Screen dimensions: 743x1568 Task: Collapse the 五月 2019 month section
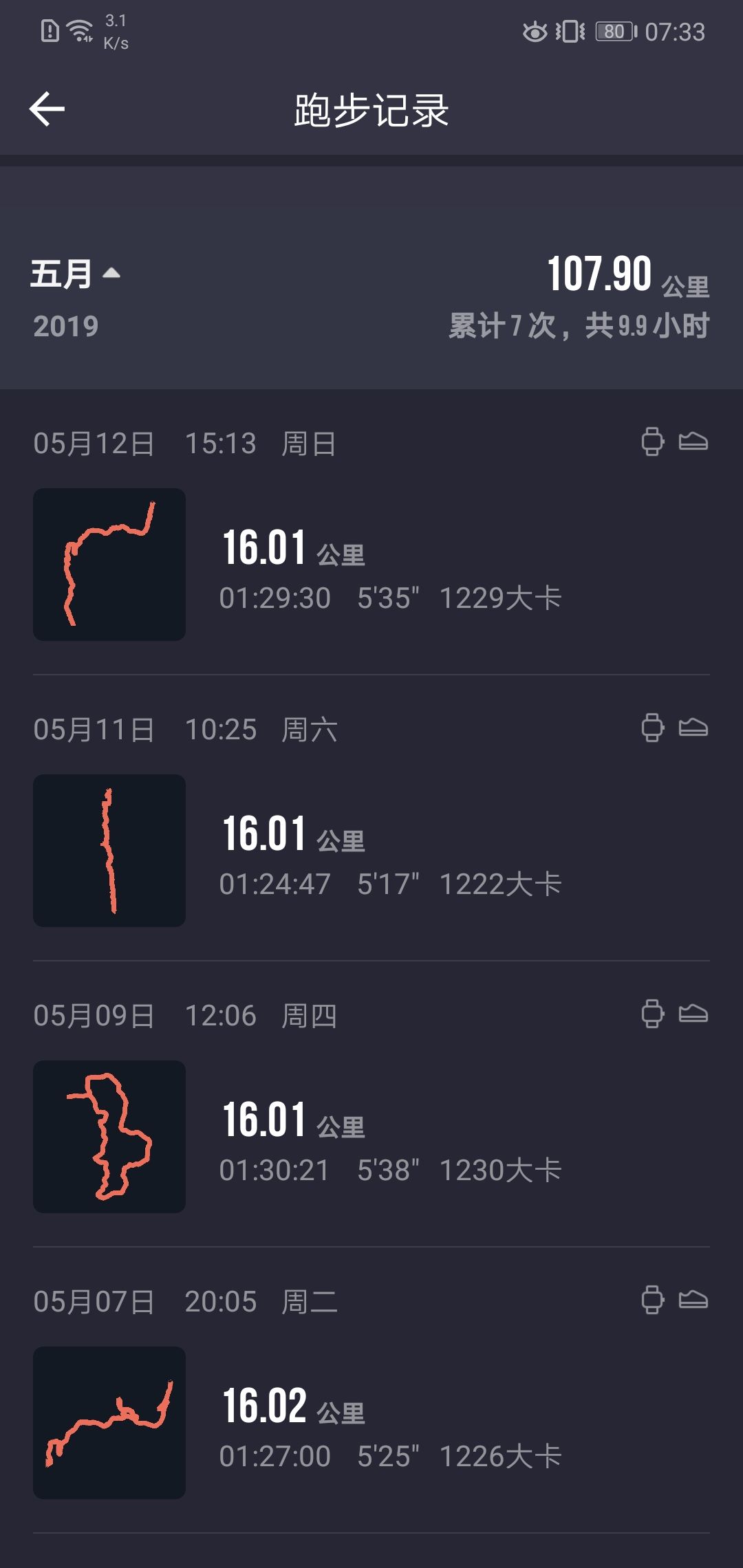(76, 274)
